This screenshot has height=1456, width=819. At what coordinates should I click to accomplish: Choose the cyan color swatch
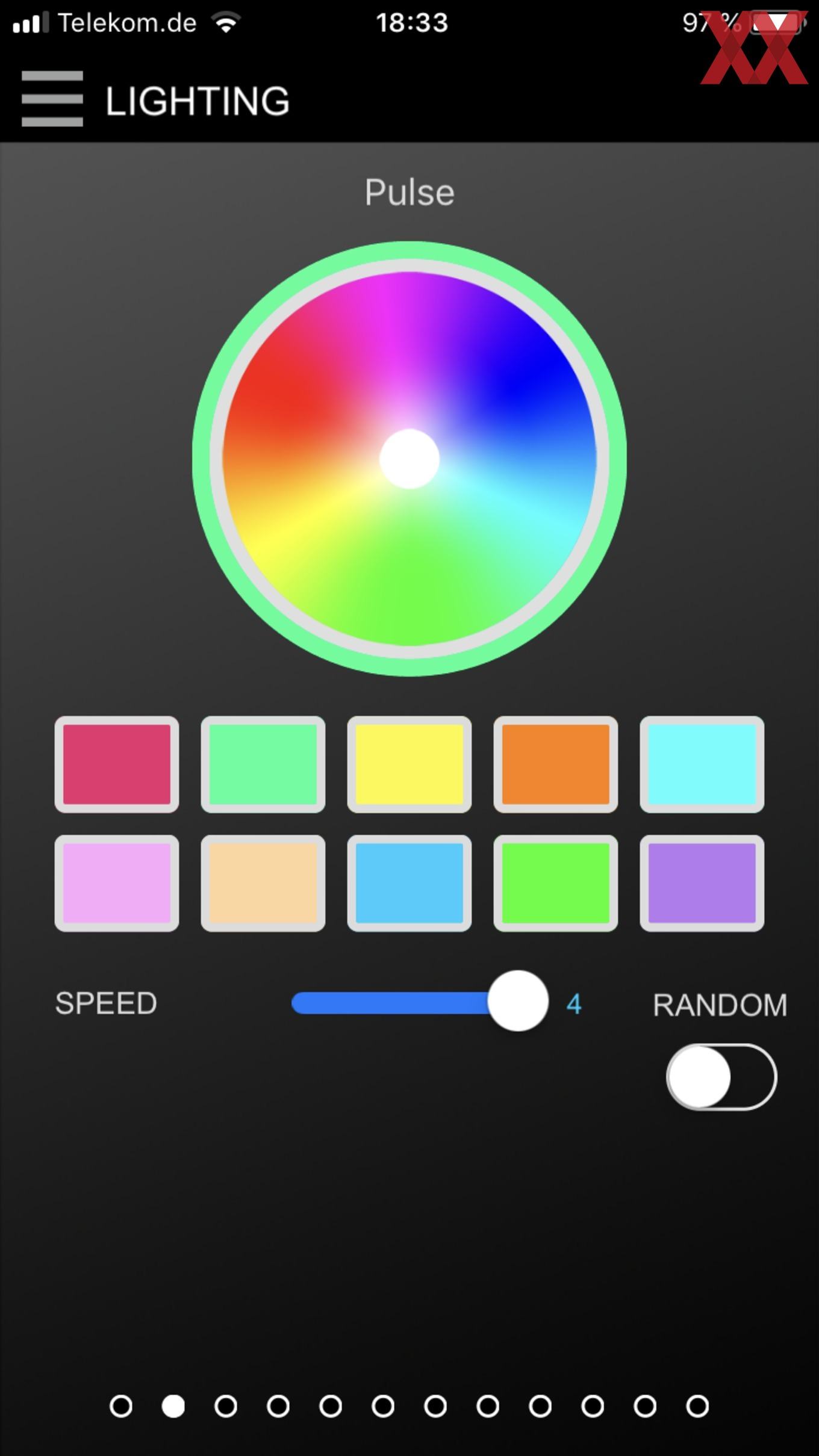tap(702, 764)
